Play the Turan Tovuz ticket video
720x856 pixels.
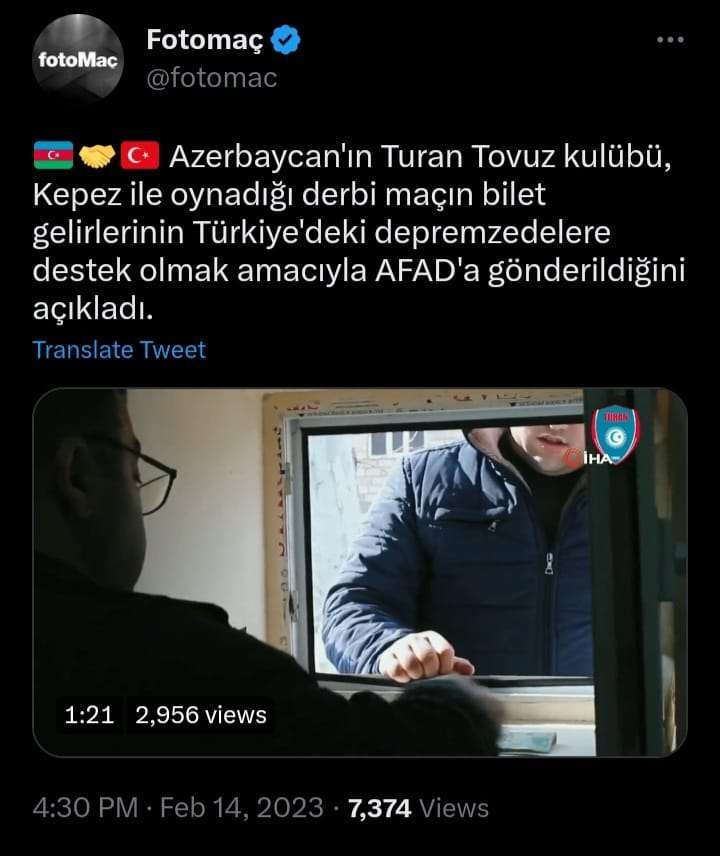coord(360,571)
